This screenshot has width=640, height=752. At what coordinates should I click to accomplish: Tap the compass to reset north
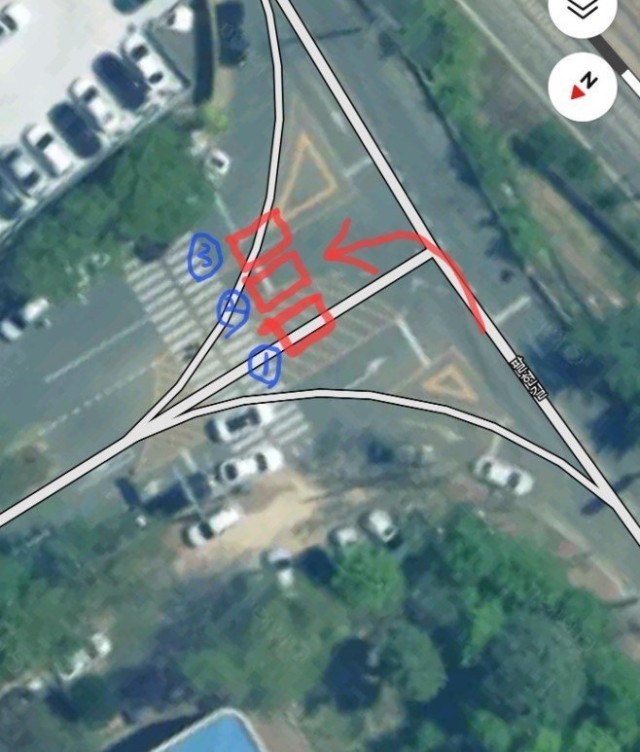[582, 86]
